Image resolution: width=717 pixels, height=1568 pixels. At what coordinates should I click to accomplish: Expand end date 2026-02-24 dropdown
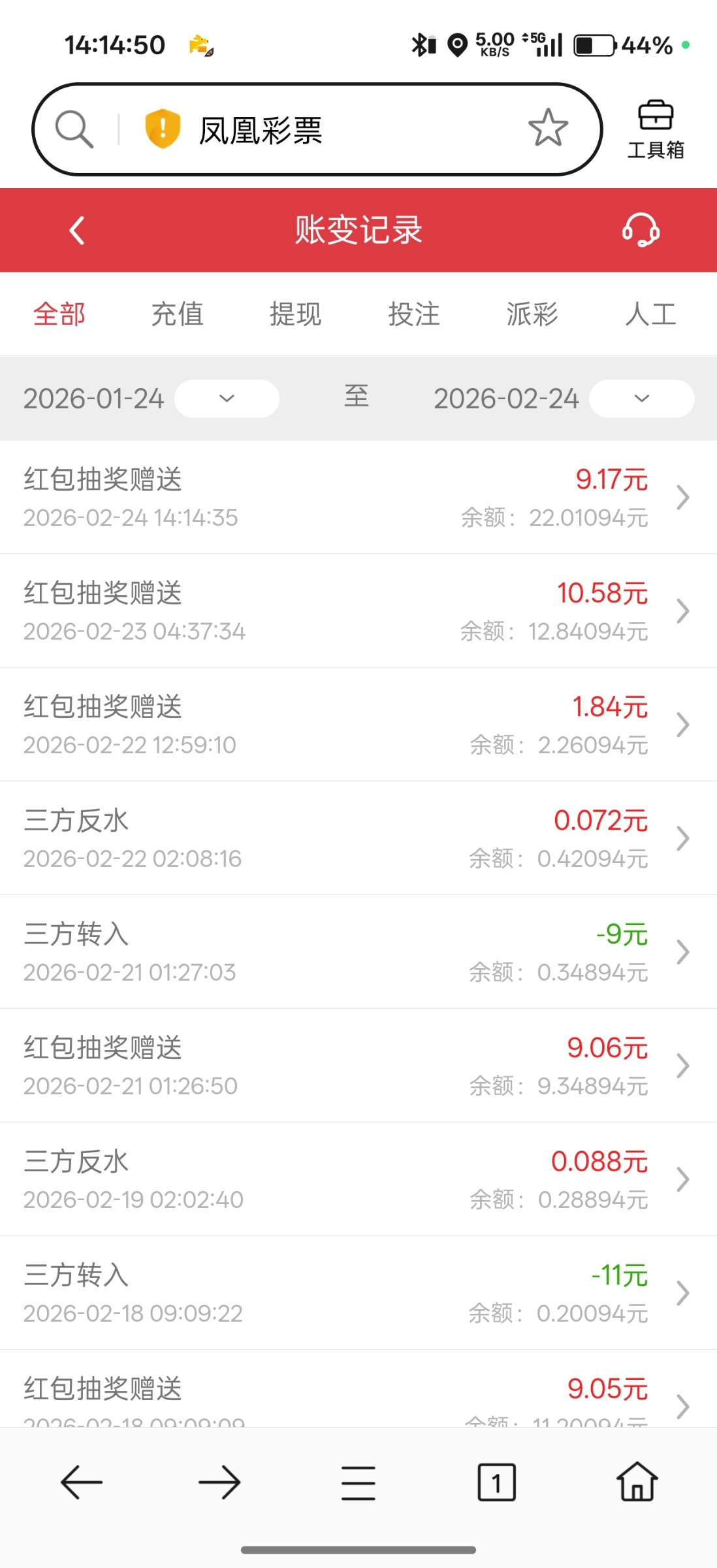[641, 399]
